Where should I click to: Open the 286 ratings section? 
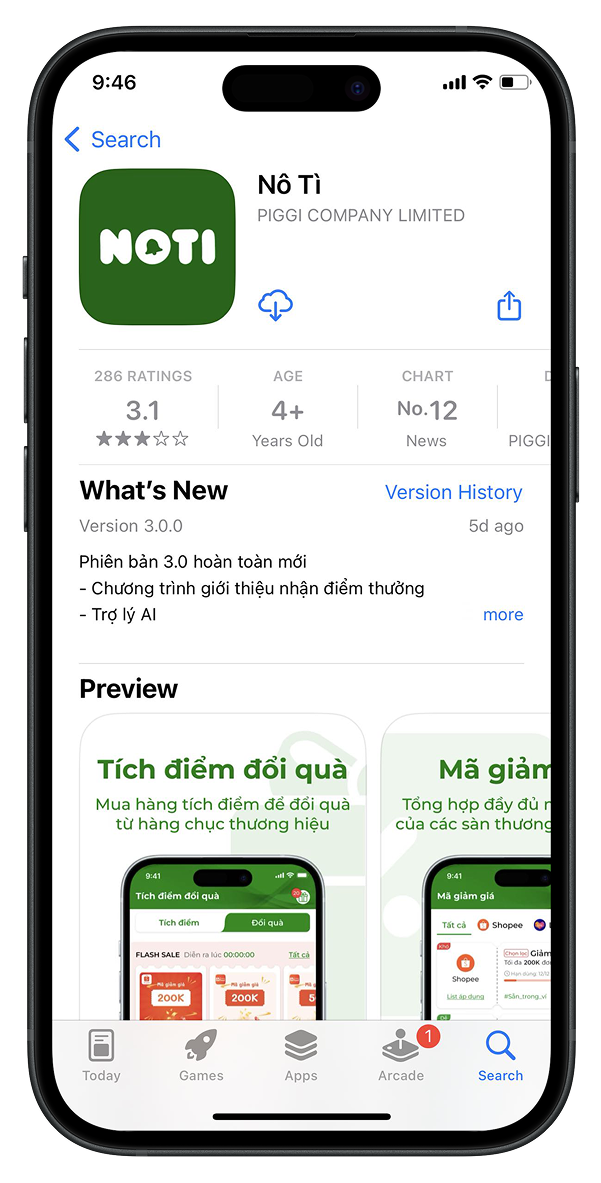tap(143, 408)
